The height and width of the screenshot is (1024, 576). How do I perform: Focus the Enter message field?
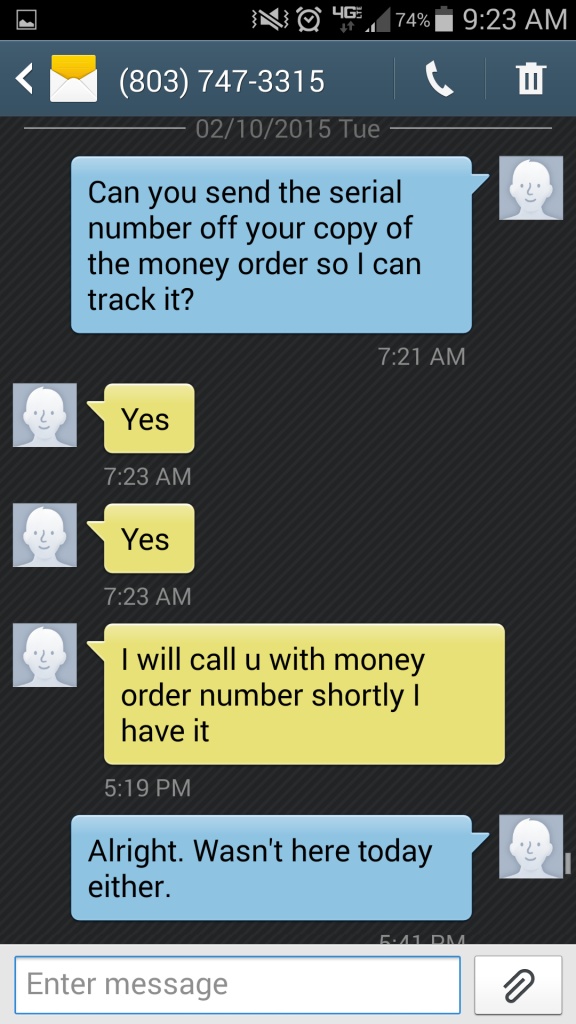[237, 985]
